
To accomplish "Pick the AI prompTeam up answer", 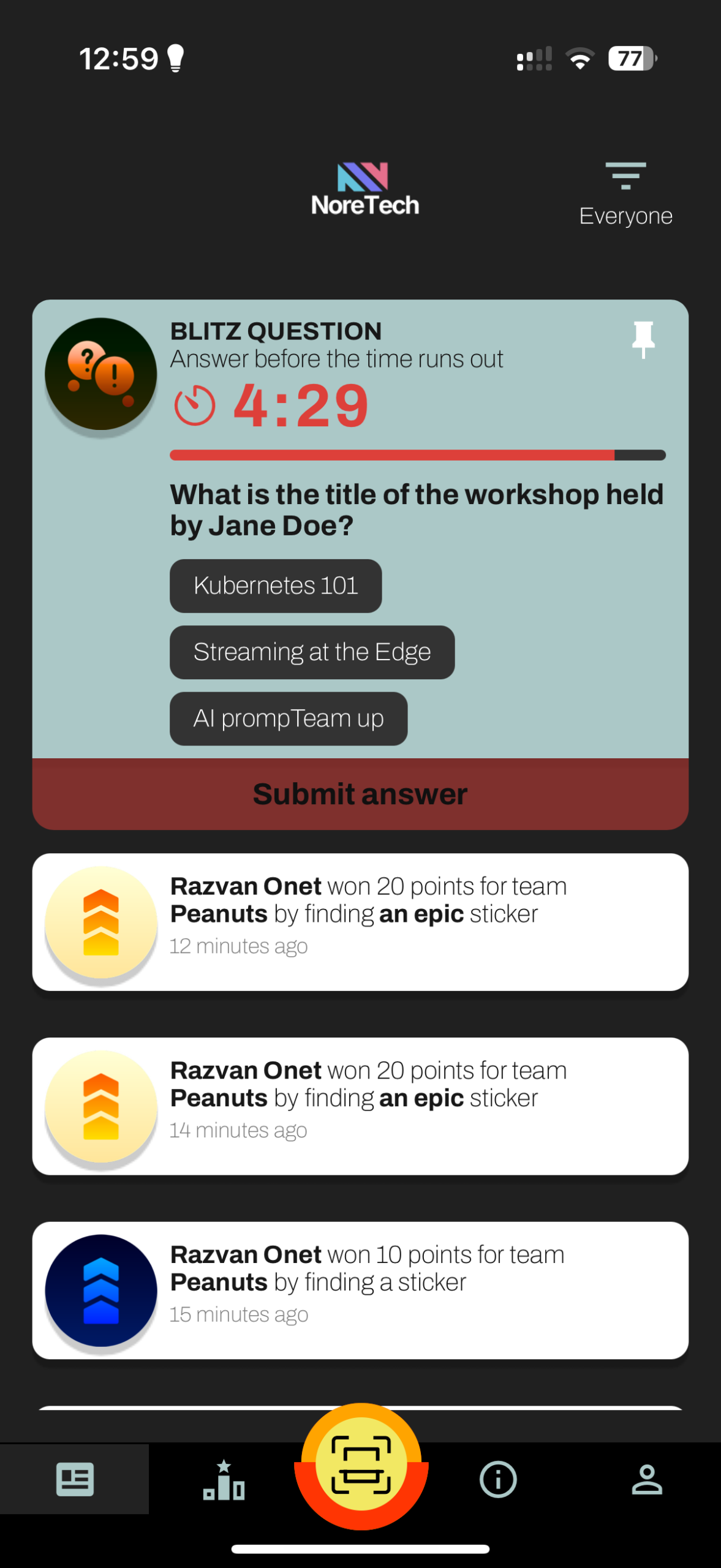I will 289,718.
